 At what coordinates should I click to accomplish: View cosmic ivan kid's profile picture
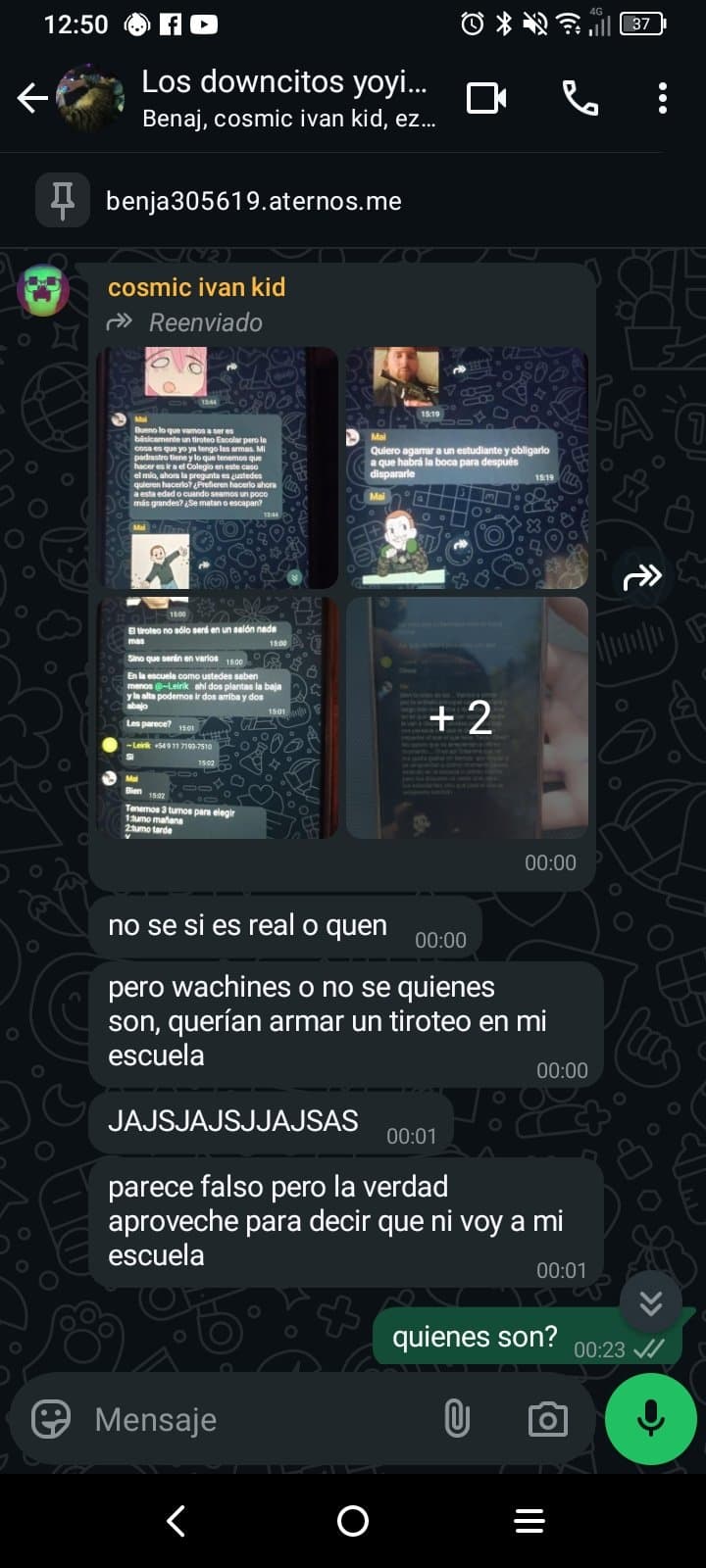pyautogui.click(x=43, y=290)
